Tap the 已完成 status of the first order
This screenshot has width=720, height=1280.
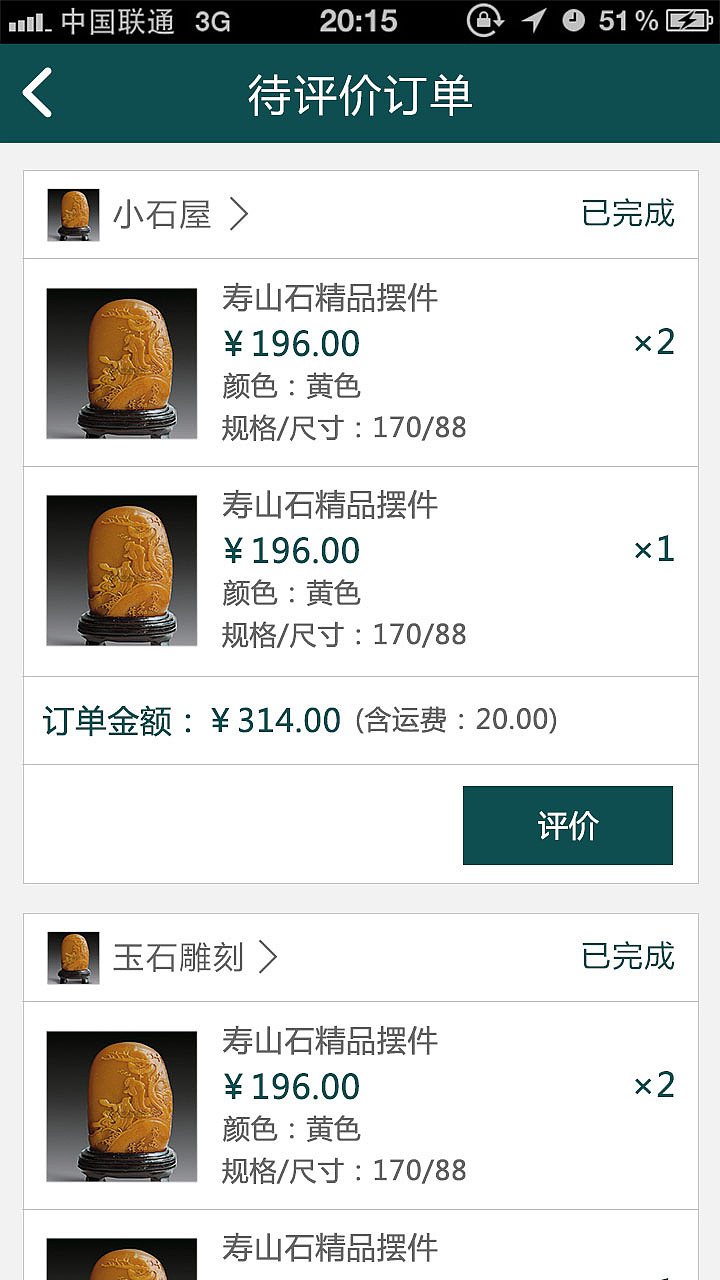[x=627, y=213]
